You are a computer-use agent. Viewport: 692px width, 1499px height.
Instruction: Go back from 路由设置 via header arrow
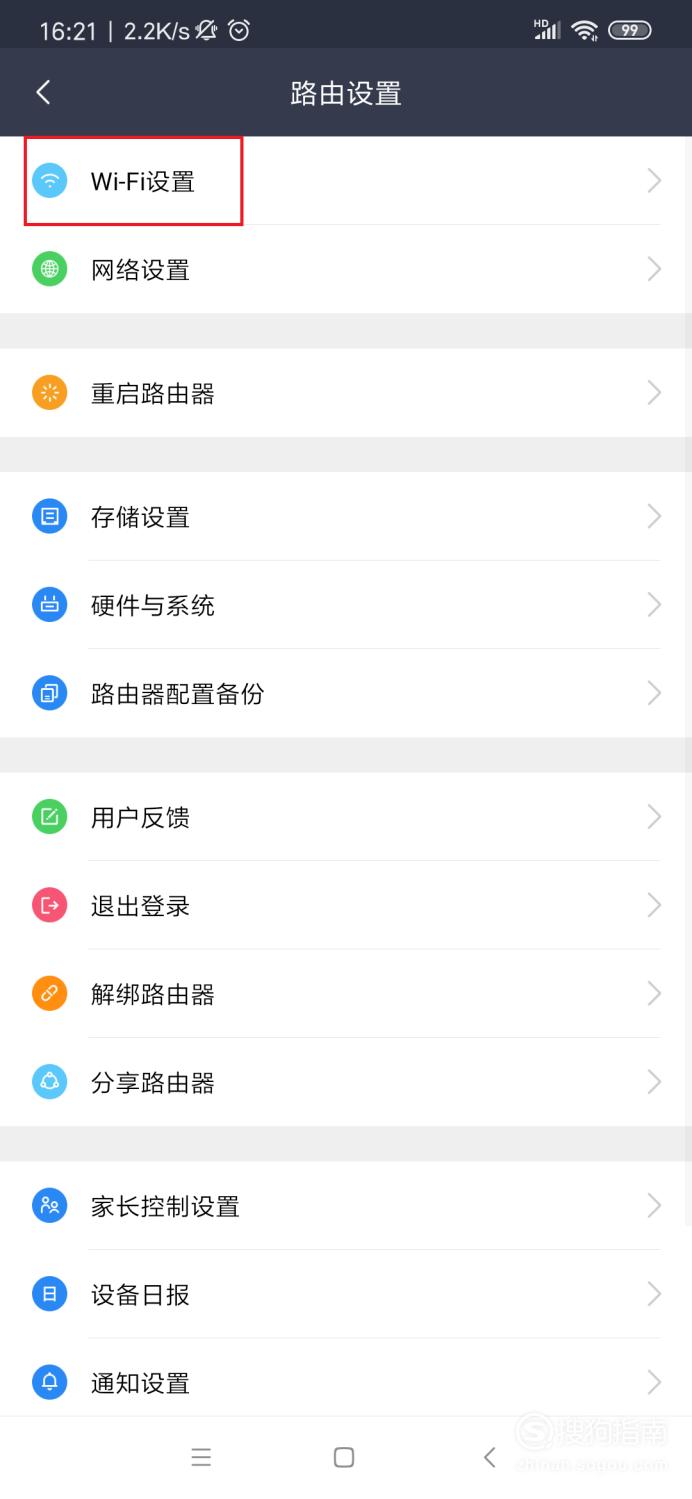point(43,93)
